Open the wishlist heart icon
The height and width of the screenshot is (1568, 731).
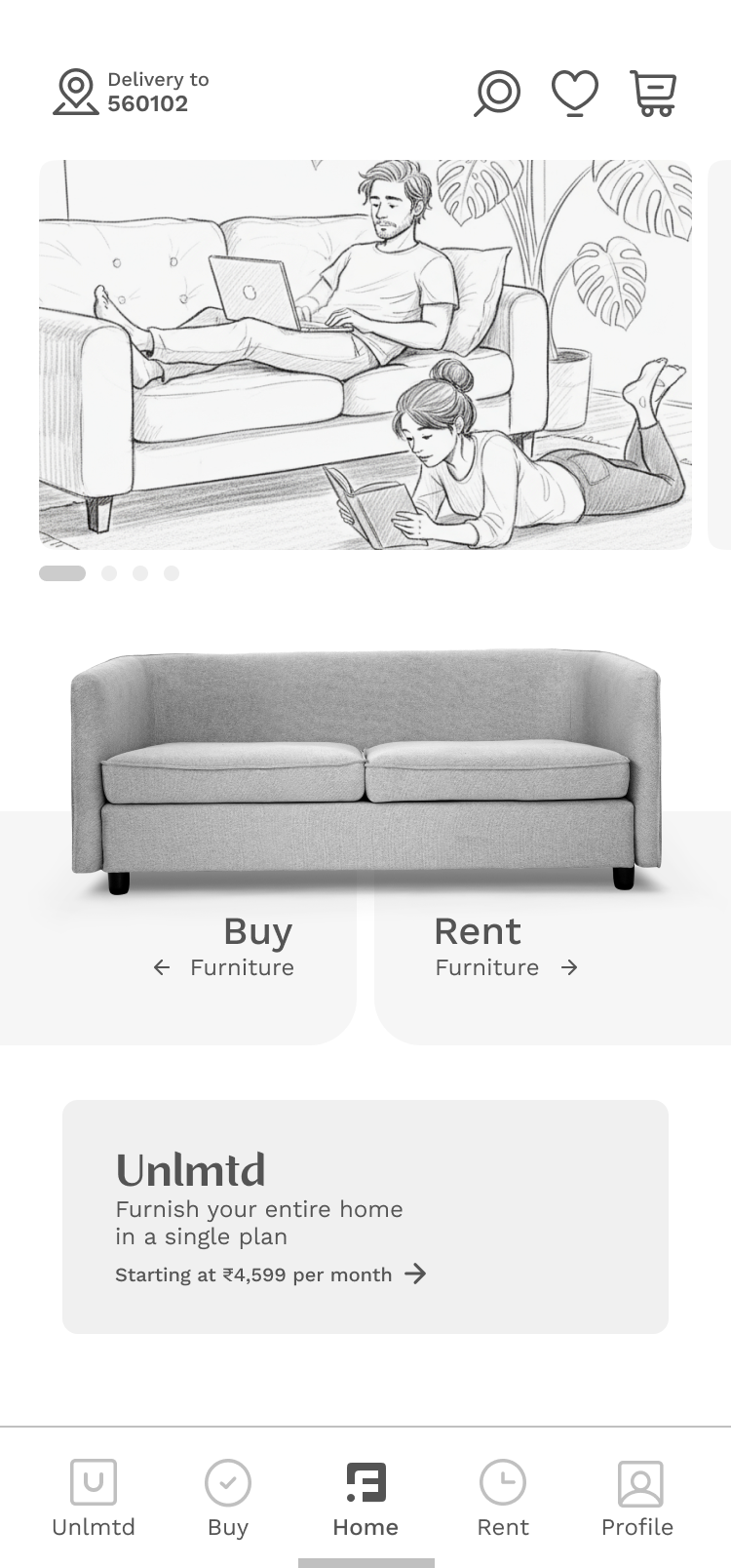[574, 93]
